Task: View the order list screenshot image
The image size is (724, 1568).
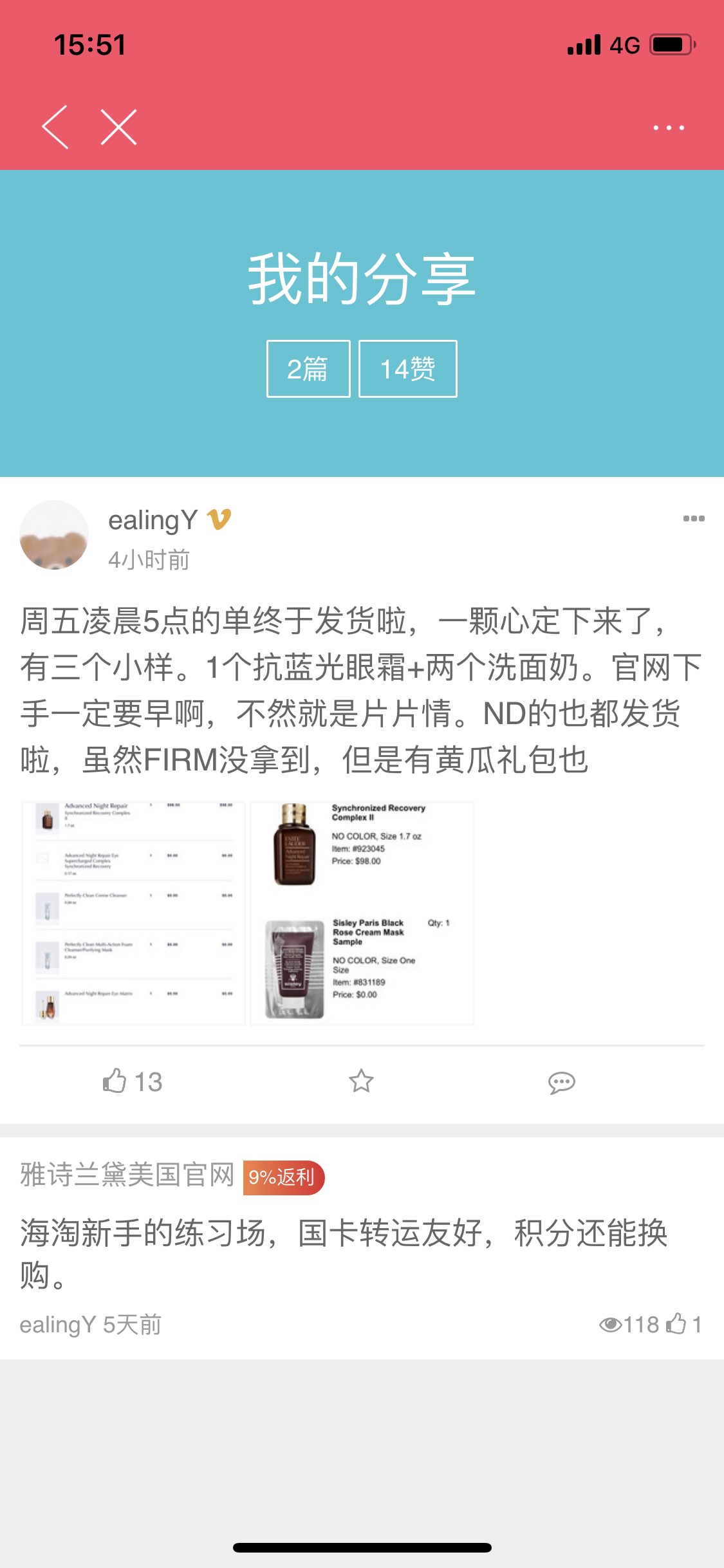Action: [x=133, y=913]
